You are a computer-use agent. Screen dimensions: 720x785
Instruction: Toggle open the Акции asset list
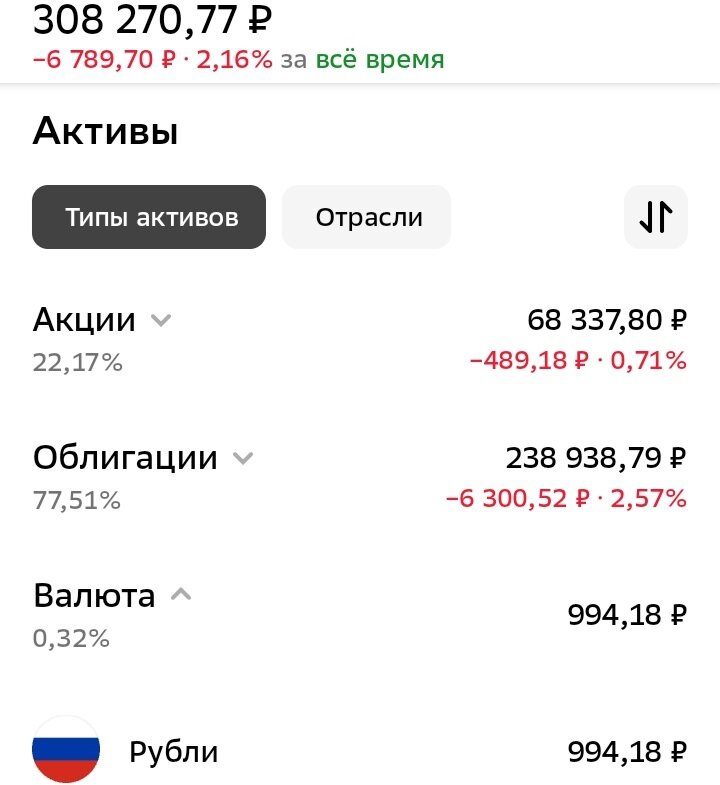pyautogui.click(x=160, y=320)
